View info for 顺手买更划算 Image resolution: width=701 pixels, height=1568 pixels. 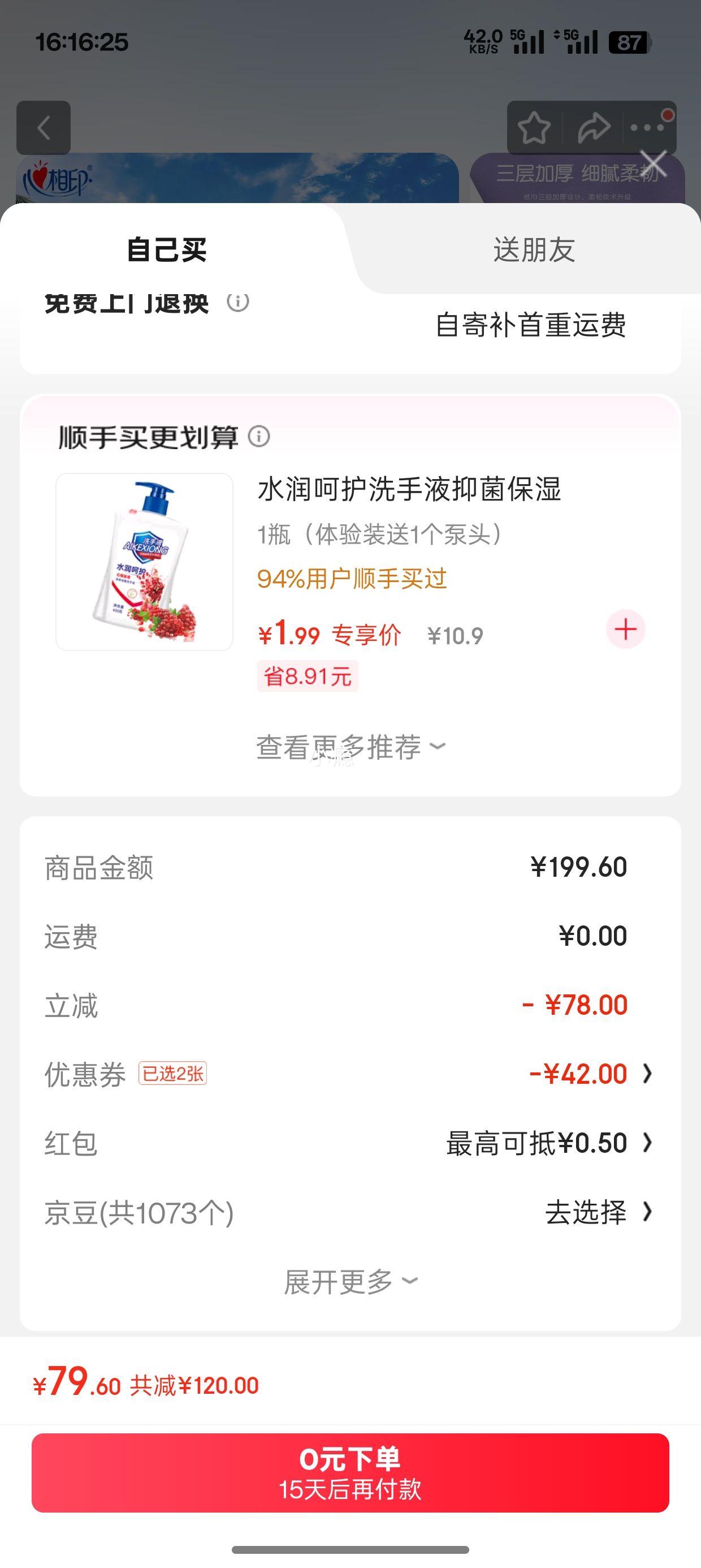(259, 437)
